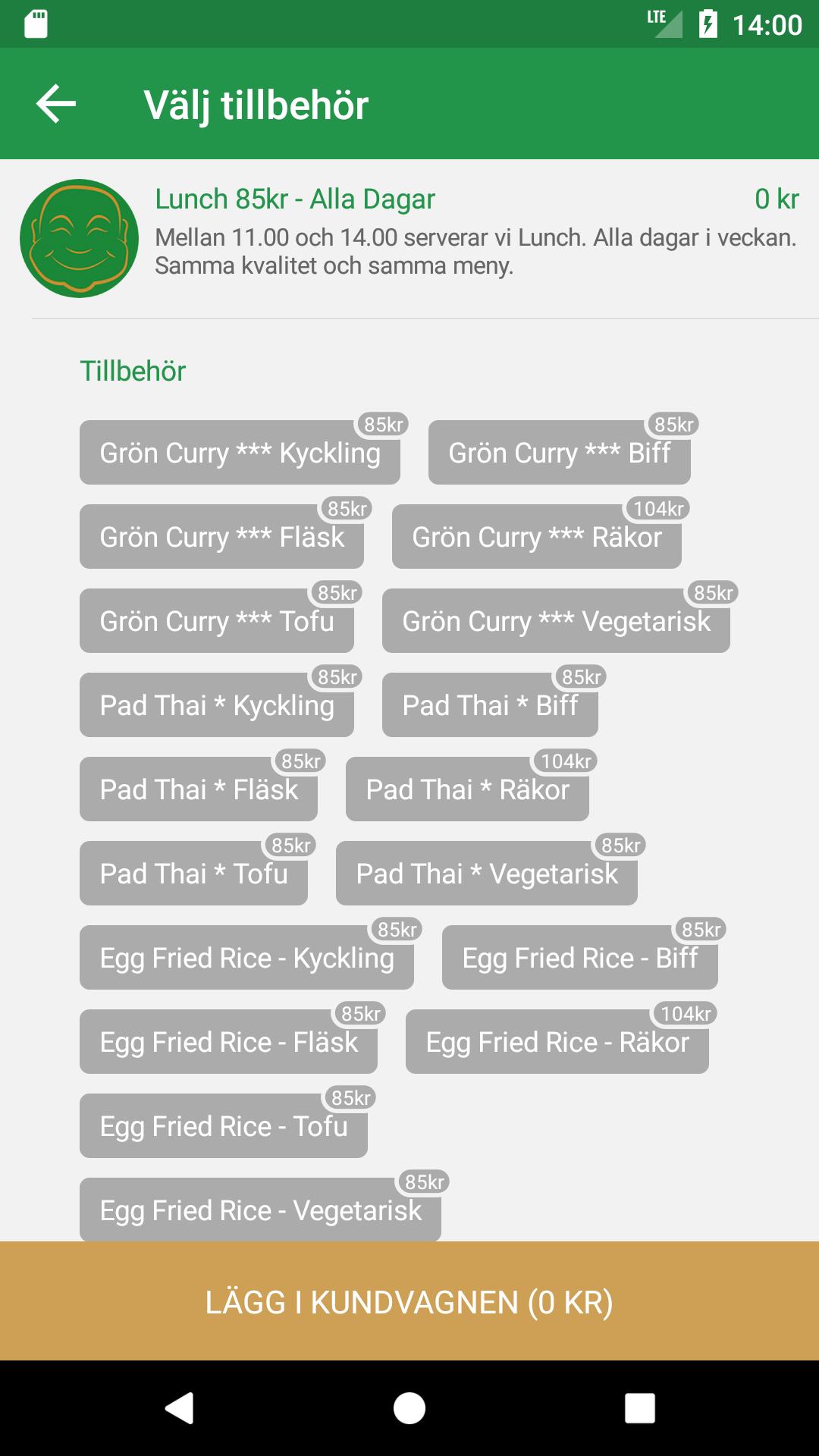
Task: Choose Pad Thai * Vegetarisk
Action: click(x=486, y=874)
